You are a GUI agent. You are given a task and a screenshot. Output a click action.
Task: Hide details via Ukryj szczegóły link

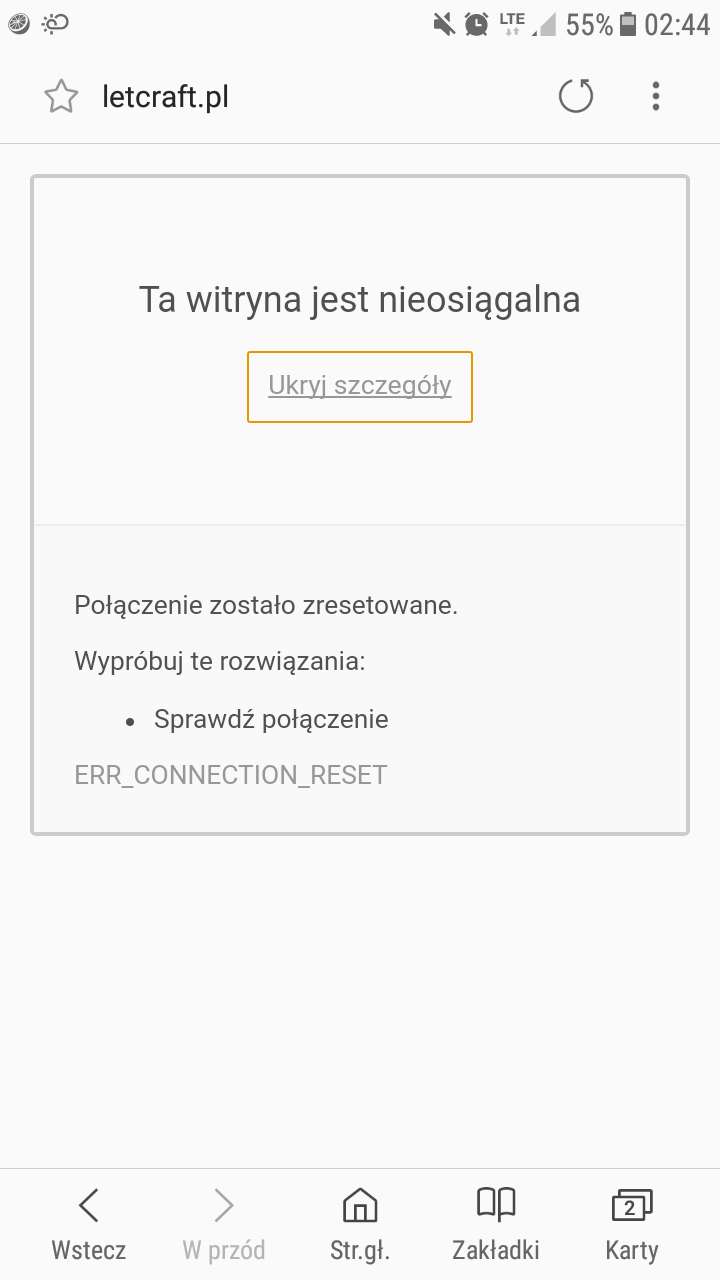tap(360, 386)
